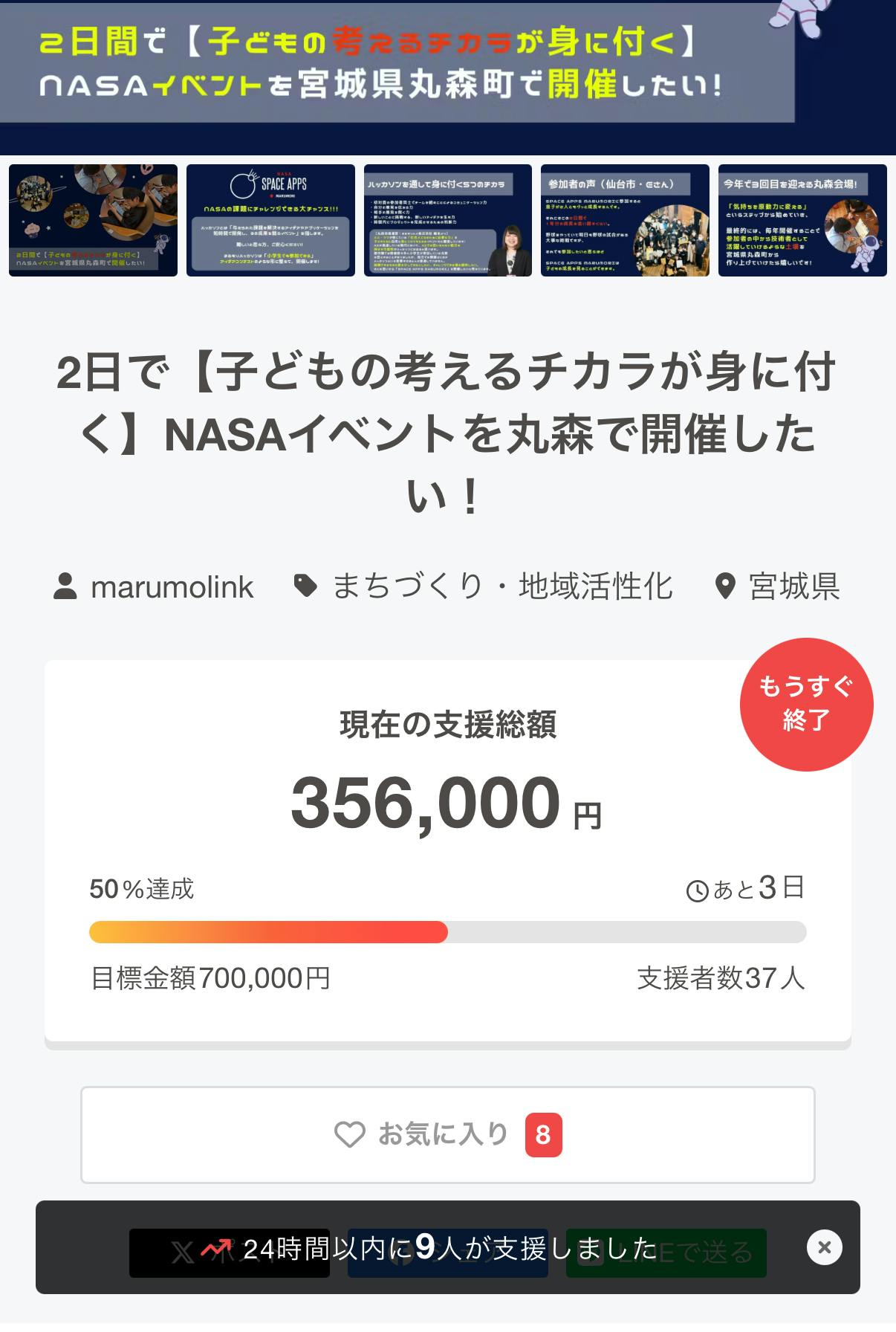View the SPACE APPS gallery thumbnail
Viewport: 896px width, 1332px height.
click(x=270, y=220)
